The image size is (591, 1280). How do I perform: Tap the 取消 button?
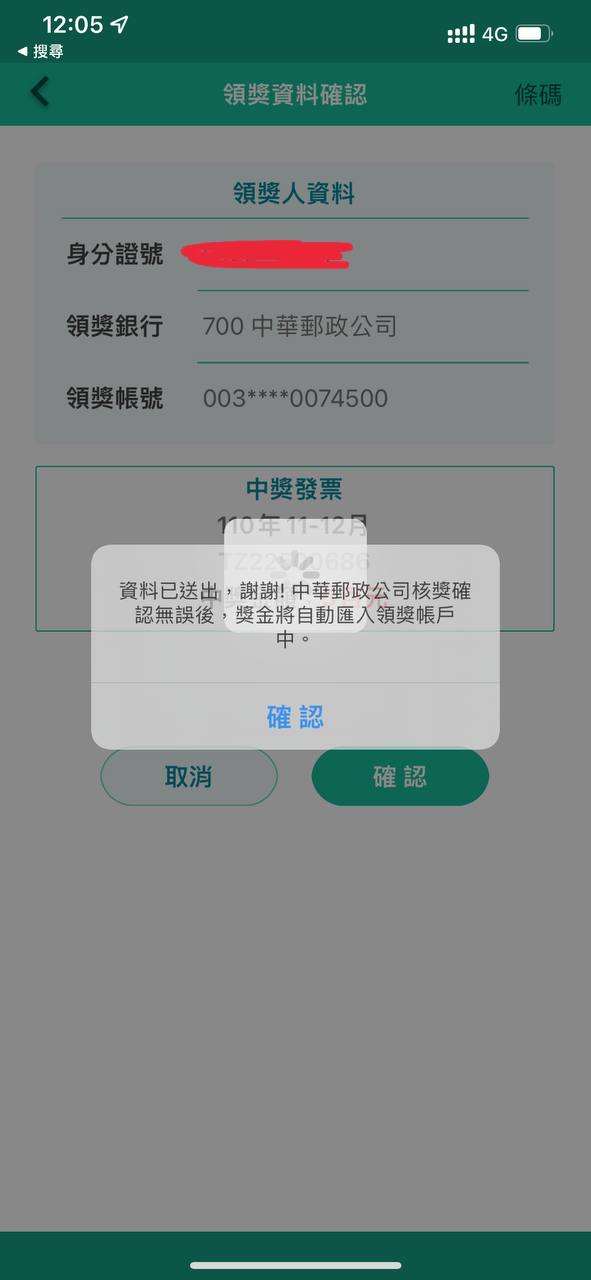click(x=188, y=777)
